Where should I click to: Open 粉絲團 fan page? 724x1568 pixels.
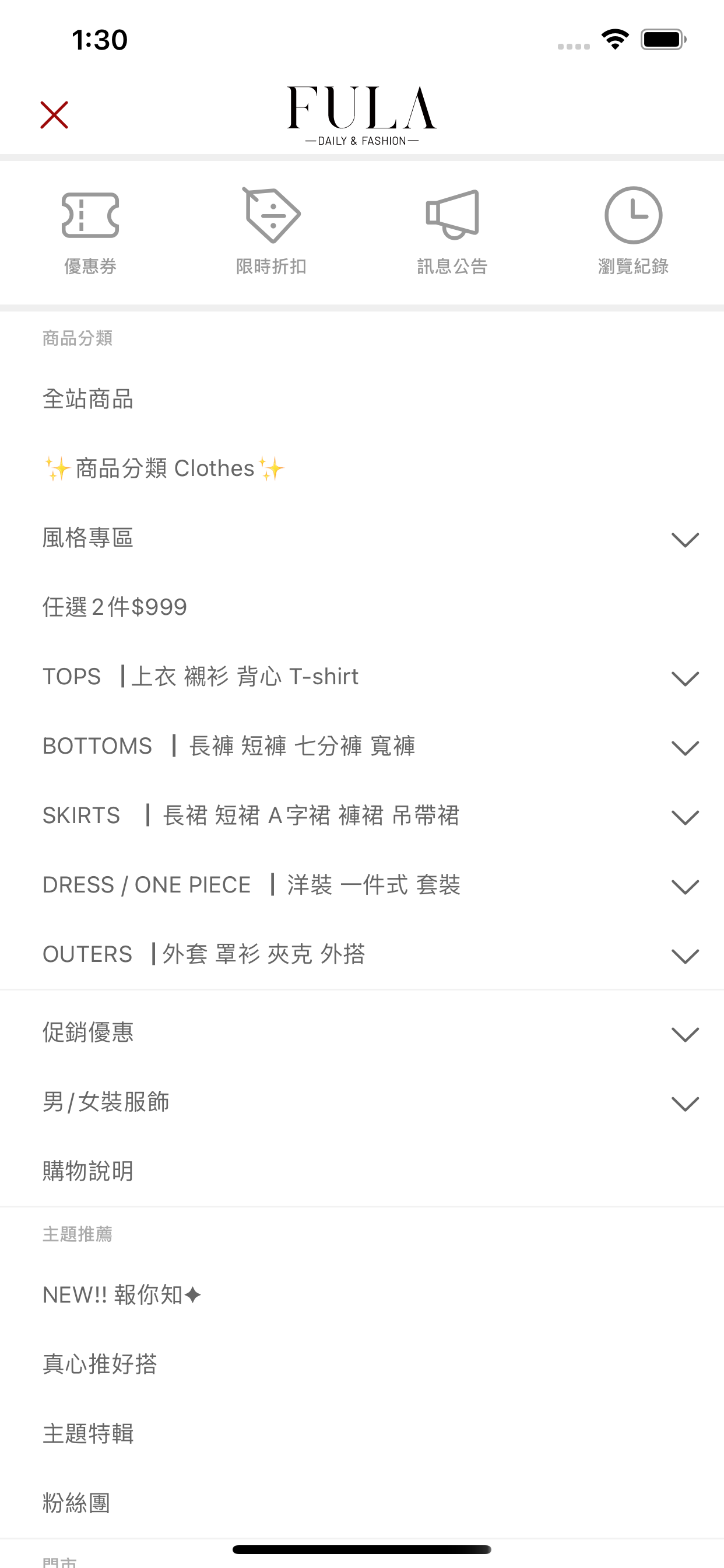point(362,1503)
